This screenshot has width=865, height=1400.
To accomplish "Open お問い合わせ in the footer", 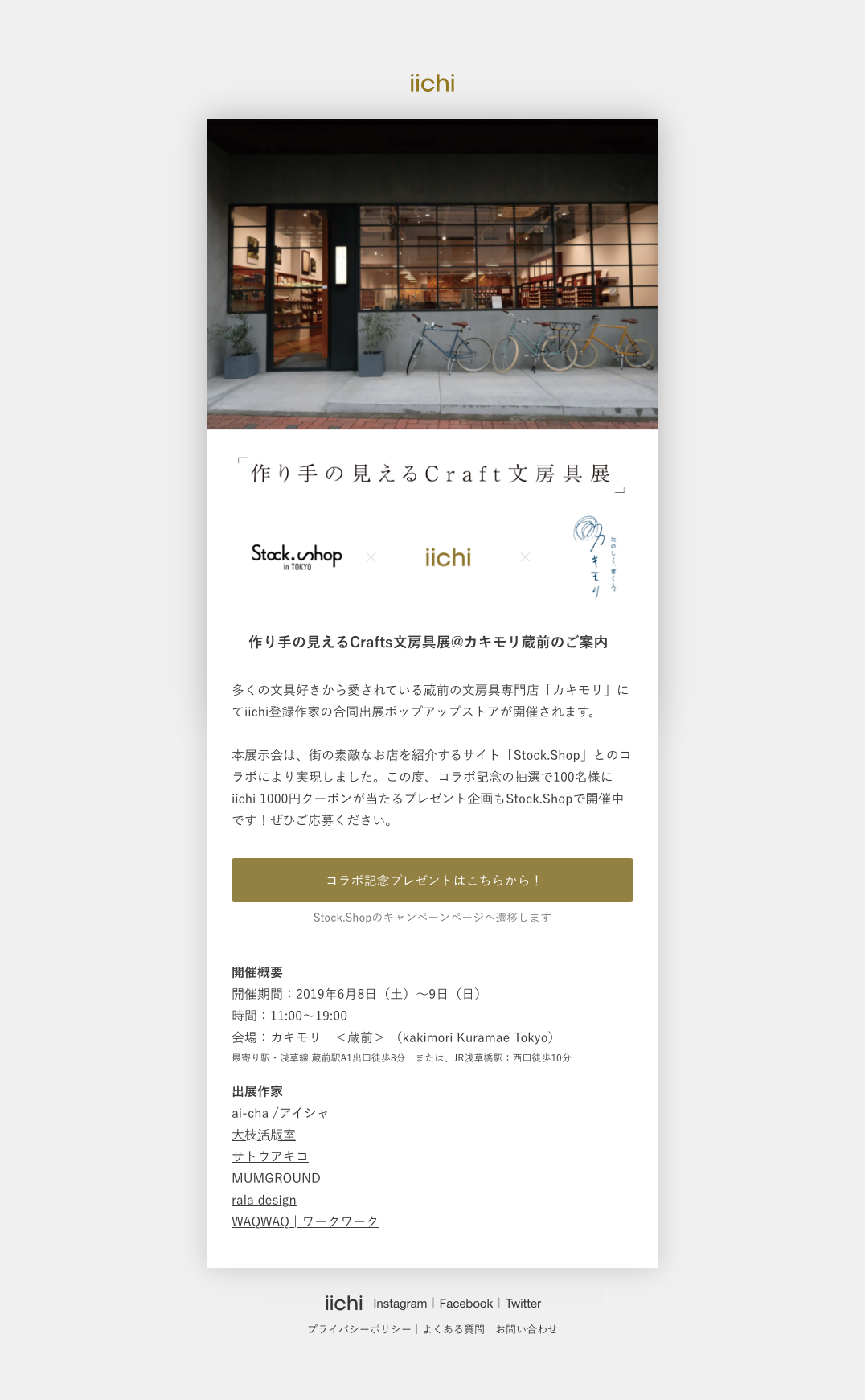I will pos(527,1329).
